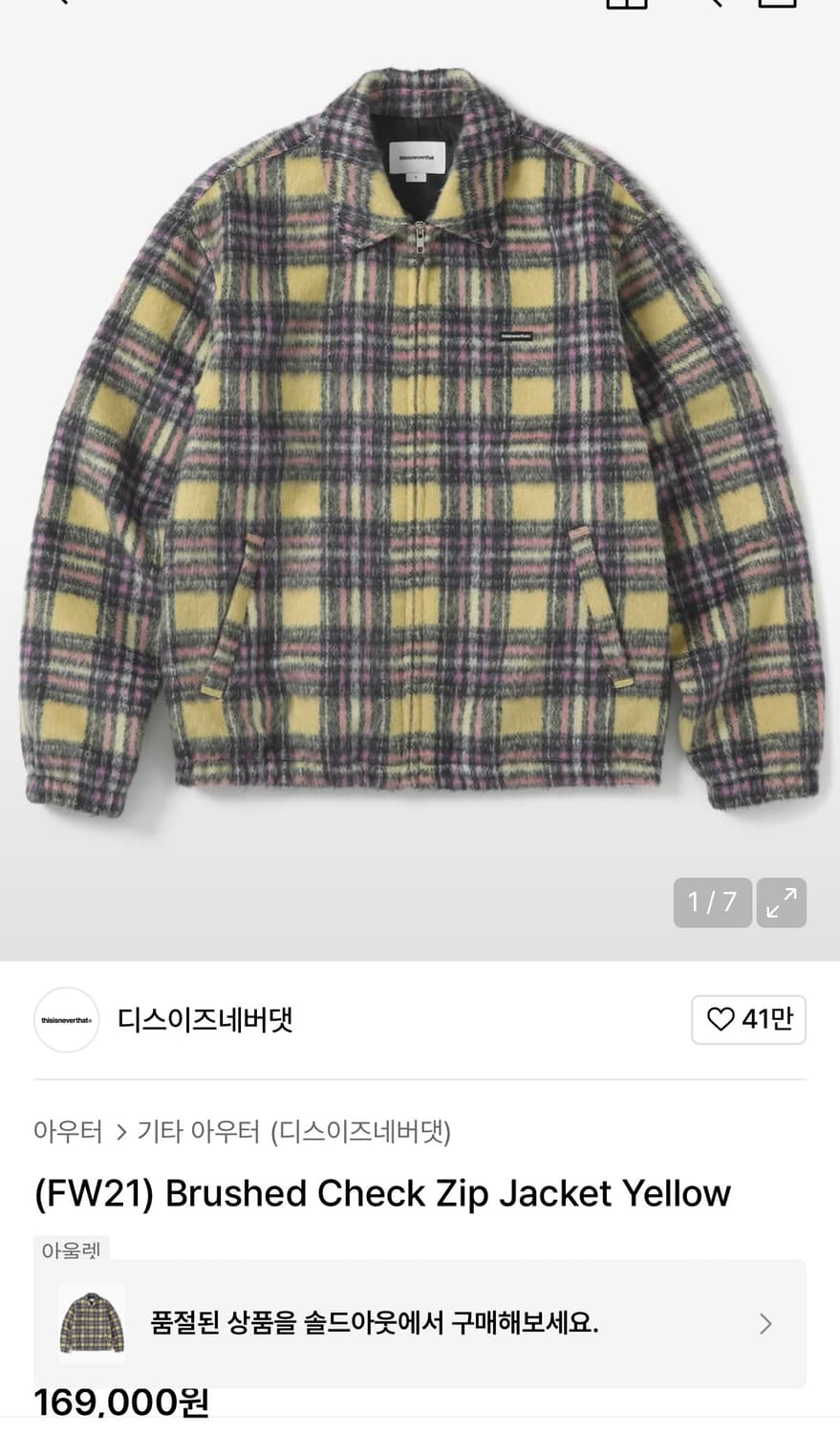
Task: Tap the jacket thumbnail in the banner
Action: 91,1323
